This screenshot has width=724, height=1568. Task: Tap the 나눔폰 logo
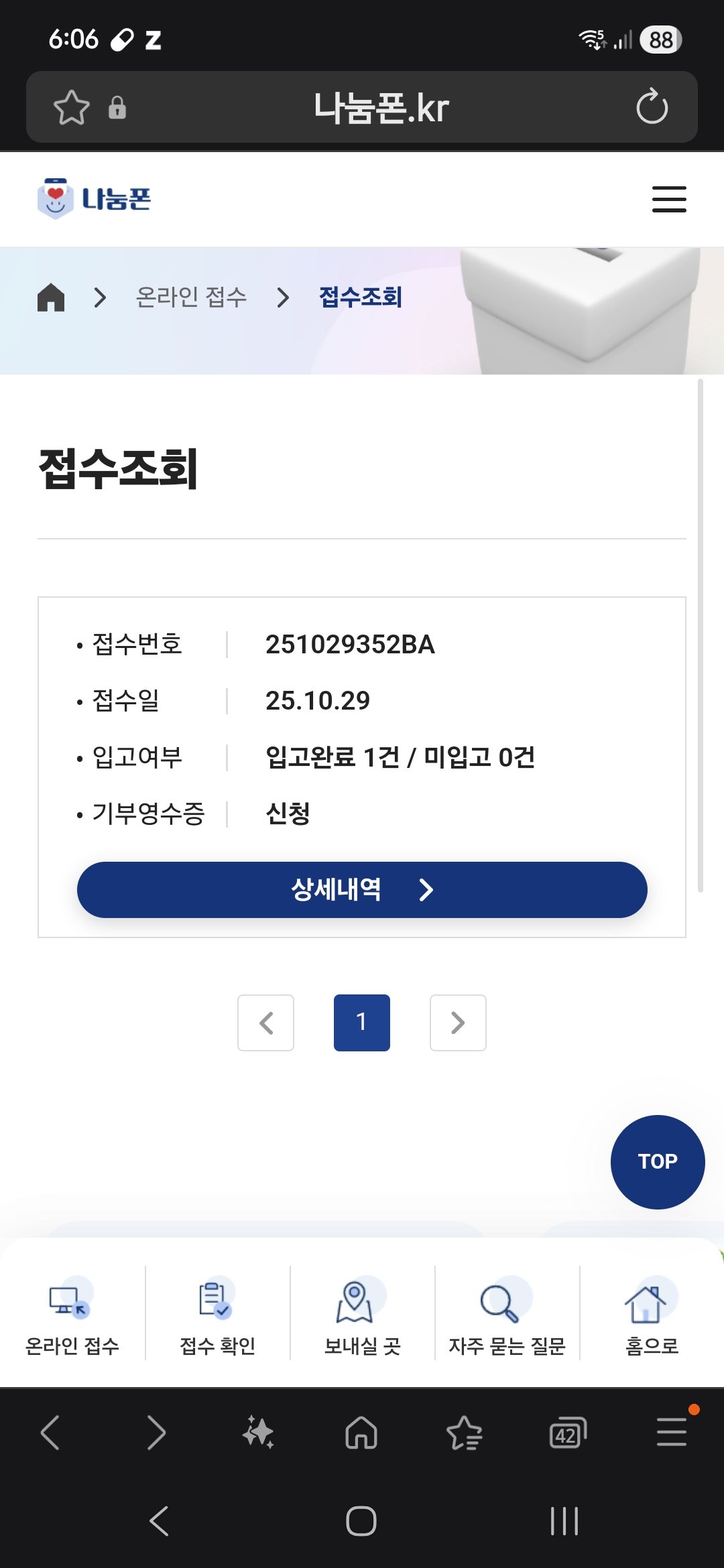pos(95,199)
